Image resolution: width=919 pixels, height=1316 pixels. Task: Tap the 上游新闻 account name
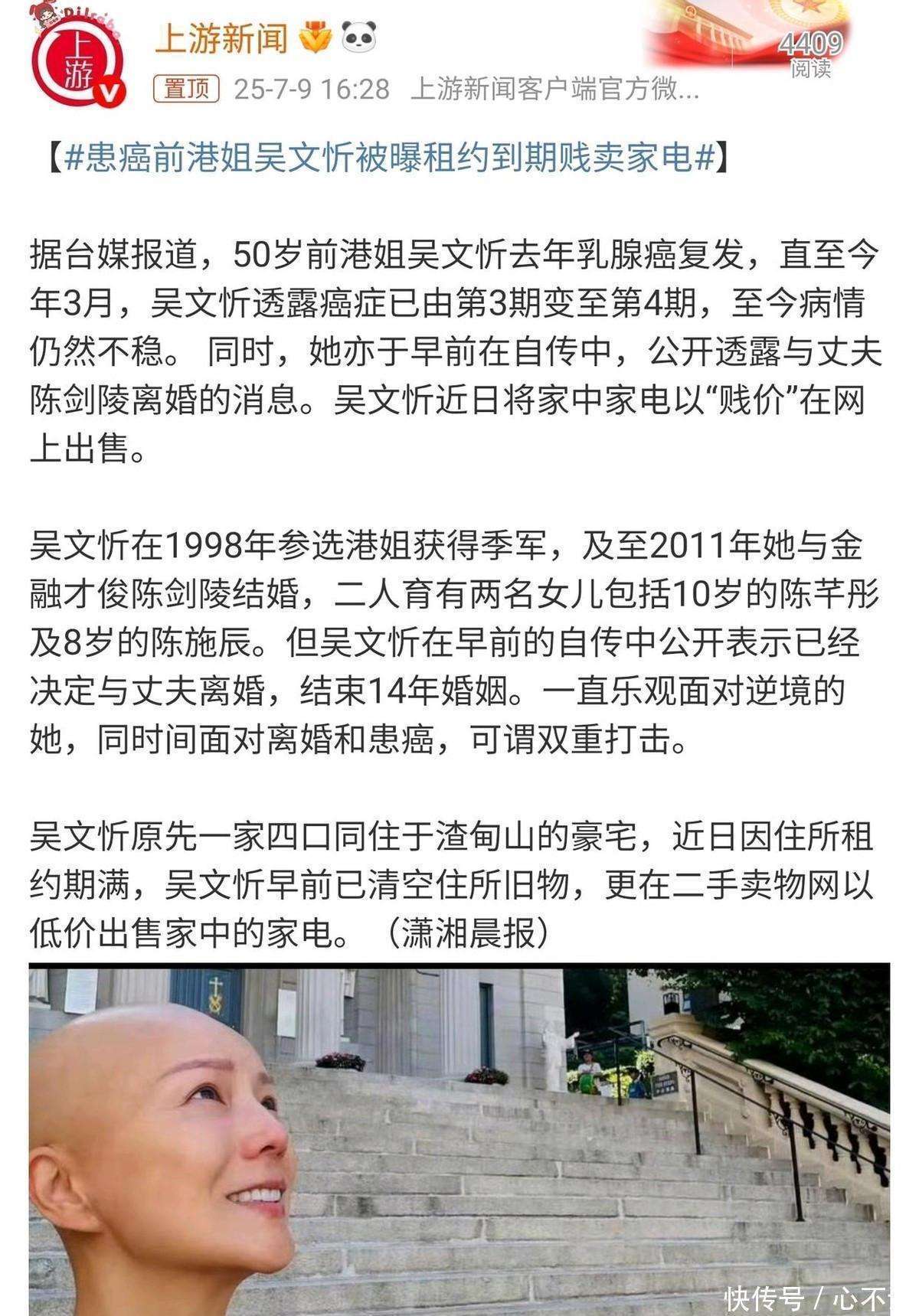(221, 38)
